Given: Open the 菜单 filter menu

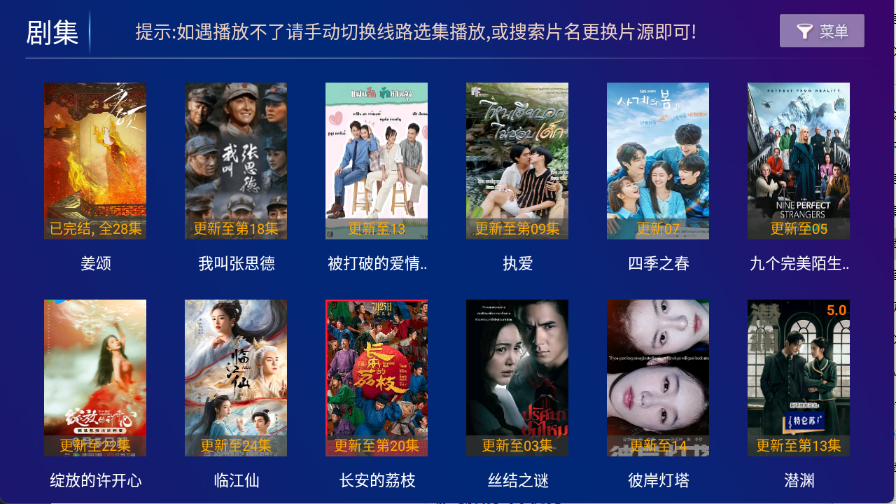Looking at the screenshot, I should coord(822,32).
